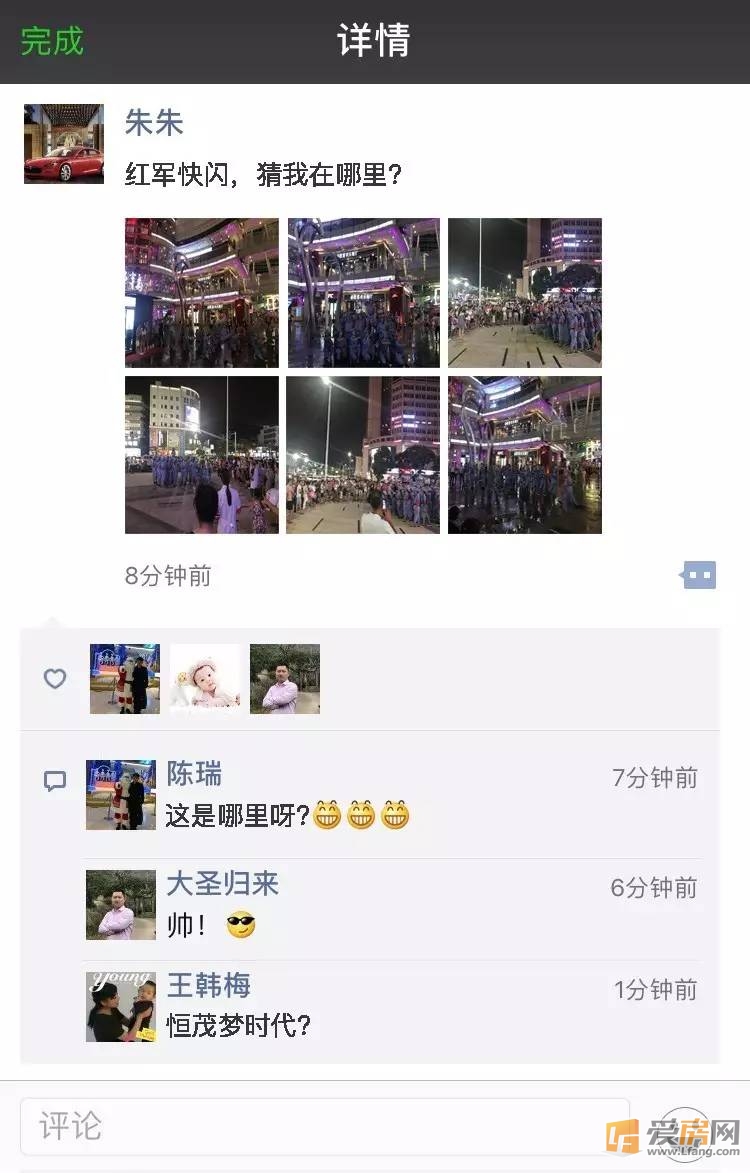The height and width of the screenshot is (1173, 750).
Task: Focus the 评论 comment input field
Action: click(x=325, y=1126)
